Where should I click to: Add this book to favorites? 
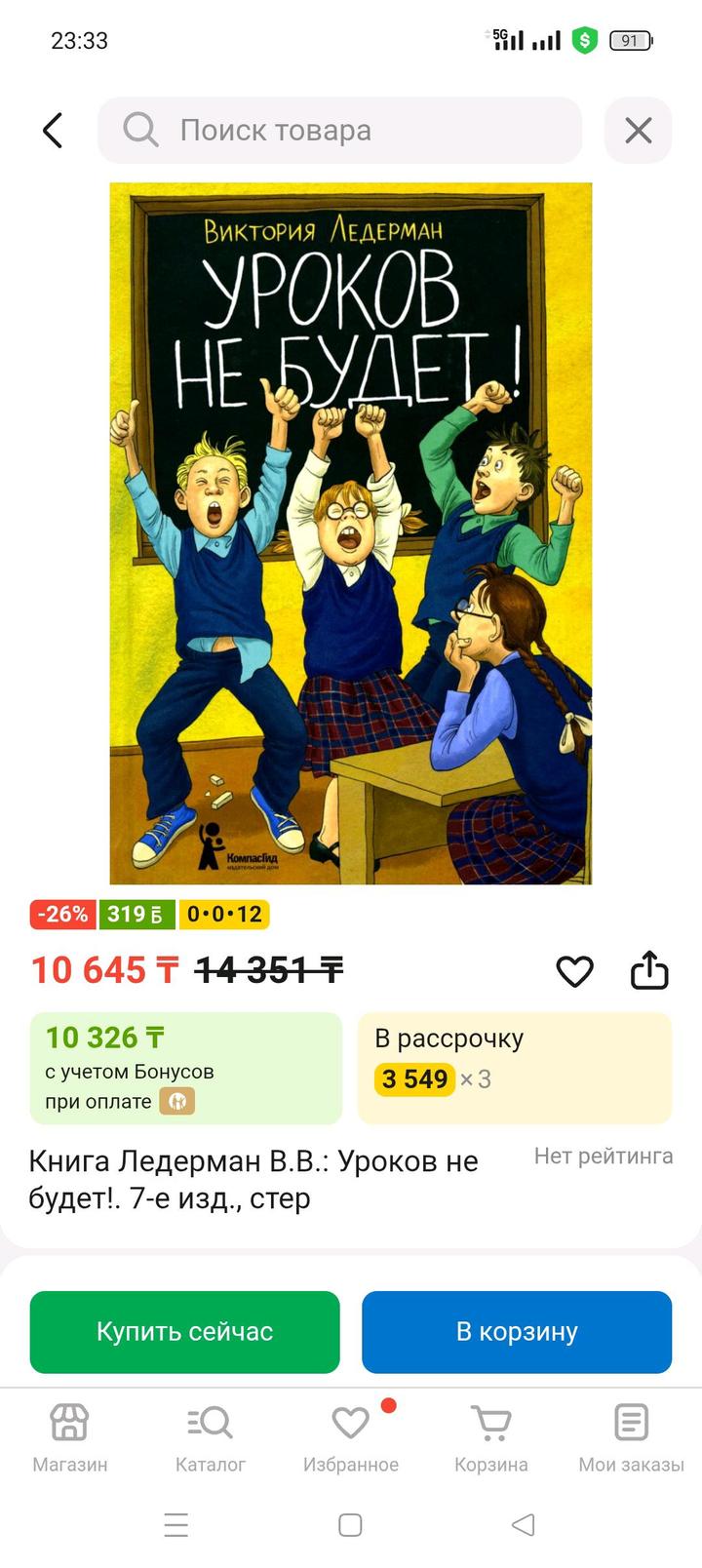[574, 971]
